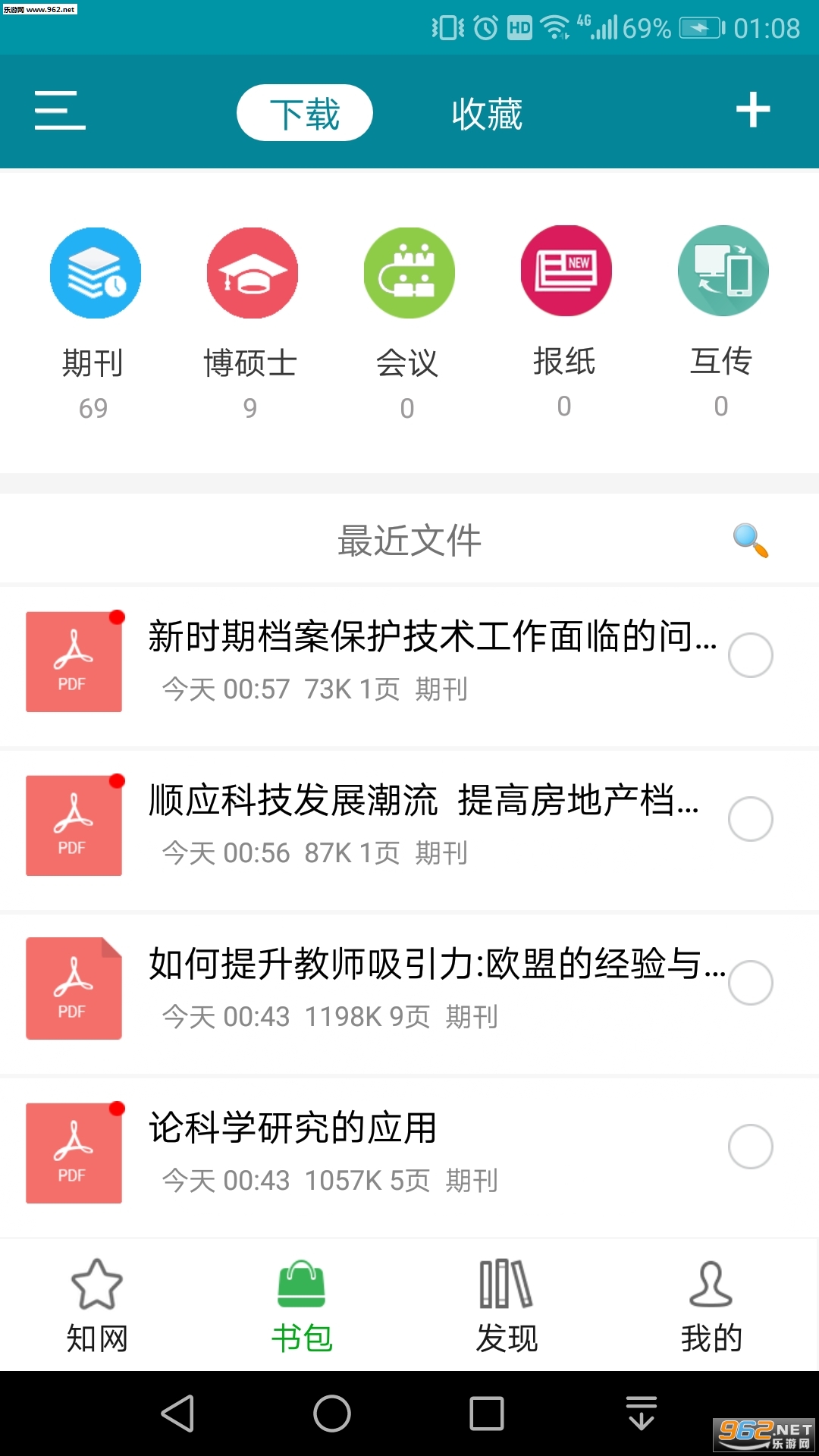Select the 下载 tab
The width and height of the screenshot is (819, 1456).
pos(305,114)
